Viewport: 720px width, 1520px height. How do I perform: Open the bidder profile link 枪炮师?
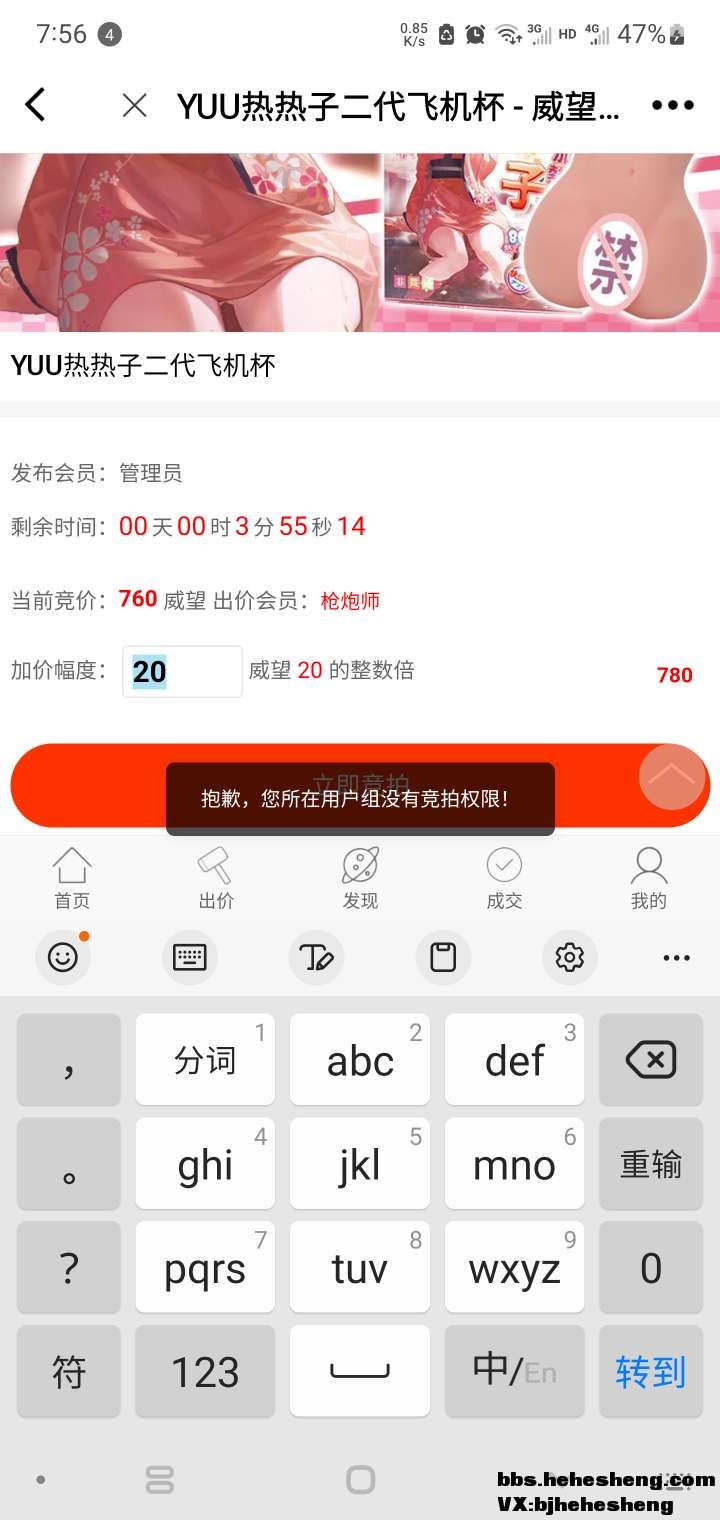(x=350, y=601)
